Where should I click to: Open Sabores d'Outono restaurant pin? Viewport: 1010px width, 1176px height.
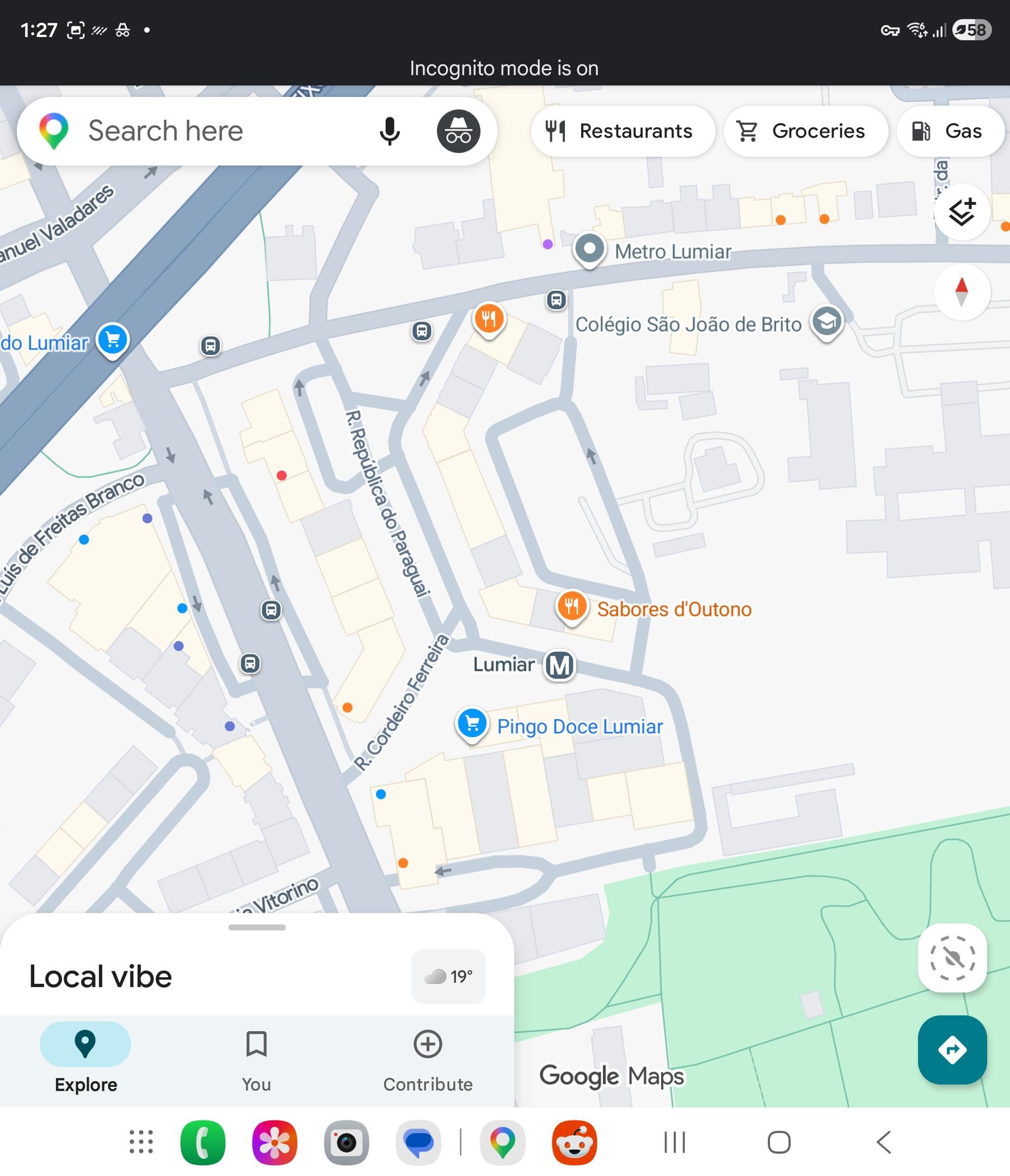tap(572, 605)
